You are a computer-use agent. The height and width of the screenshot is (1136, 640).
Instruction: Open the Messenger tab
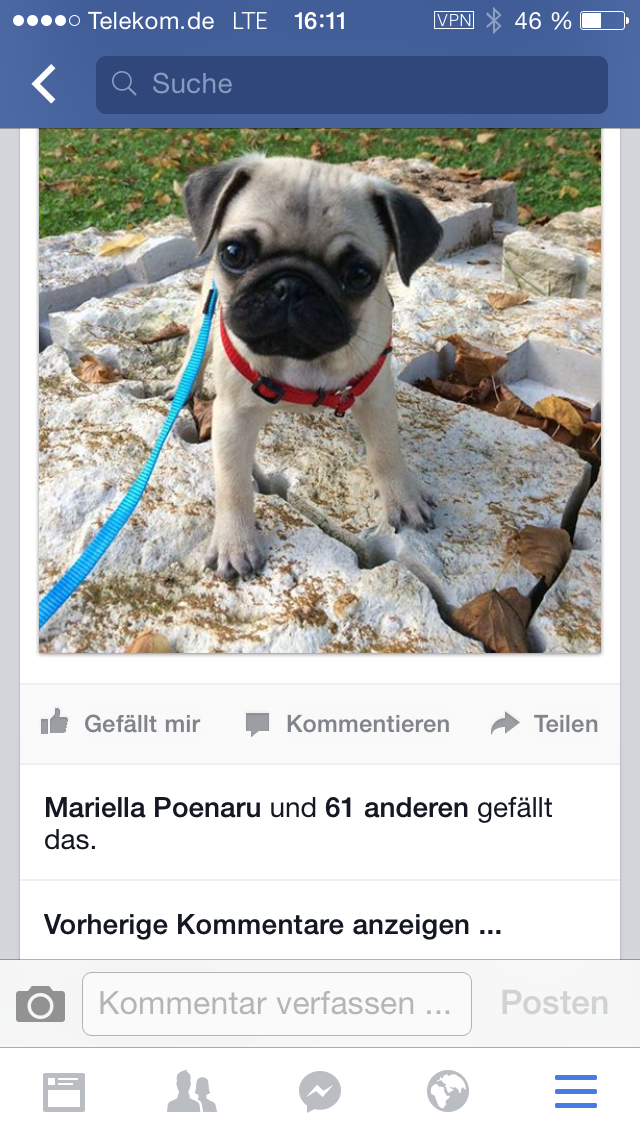tap(320, 1092)
